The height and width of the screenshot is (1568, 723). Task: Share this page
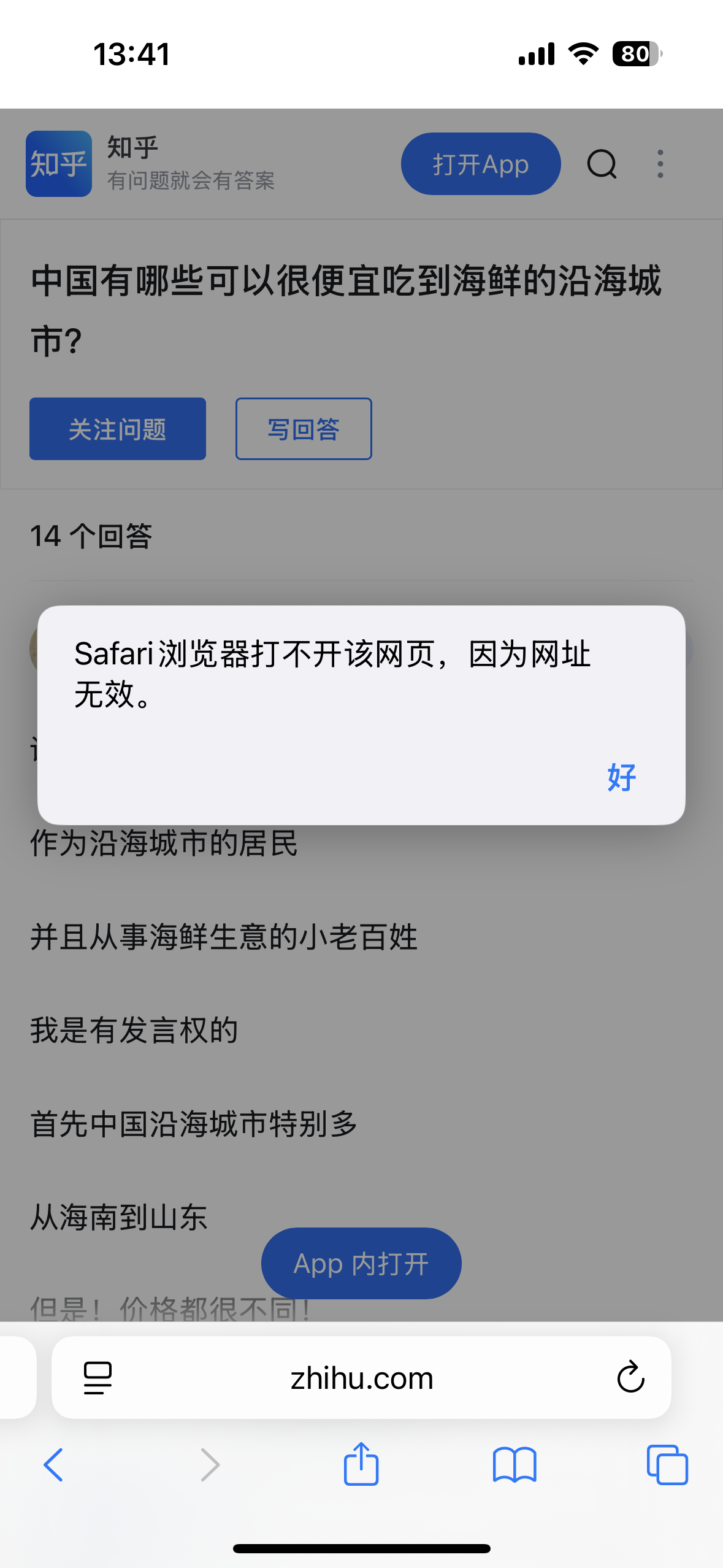pyautogui.click(x=361, y=1464)
